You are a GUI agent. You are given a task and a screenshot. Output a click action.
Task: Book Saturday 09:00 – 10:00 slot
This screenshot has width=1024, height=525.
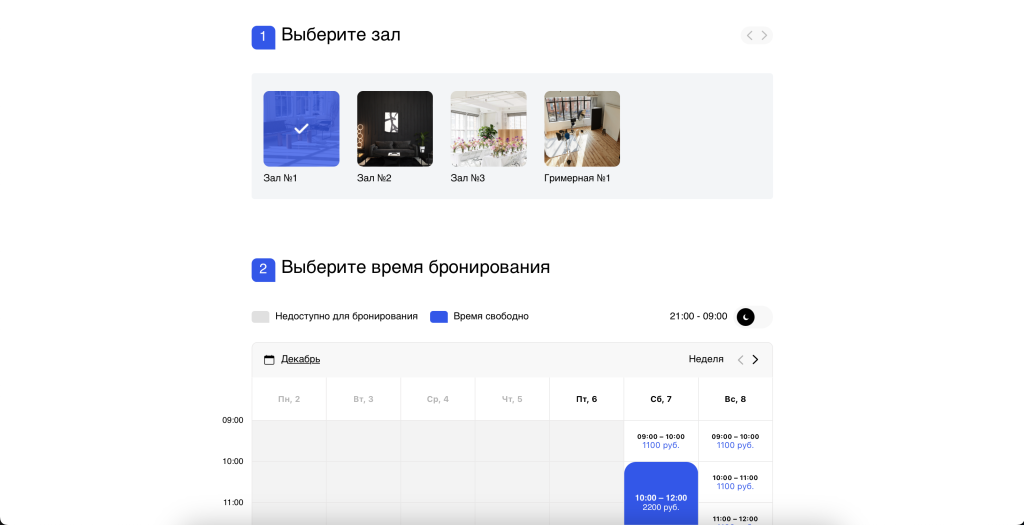point(661,440)
